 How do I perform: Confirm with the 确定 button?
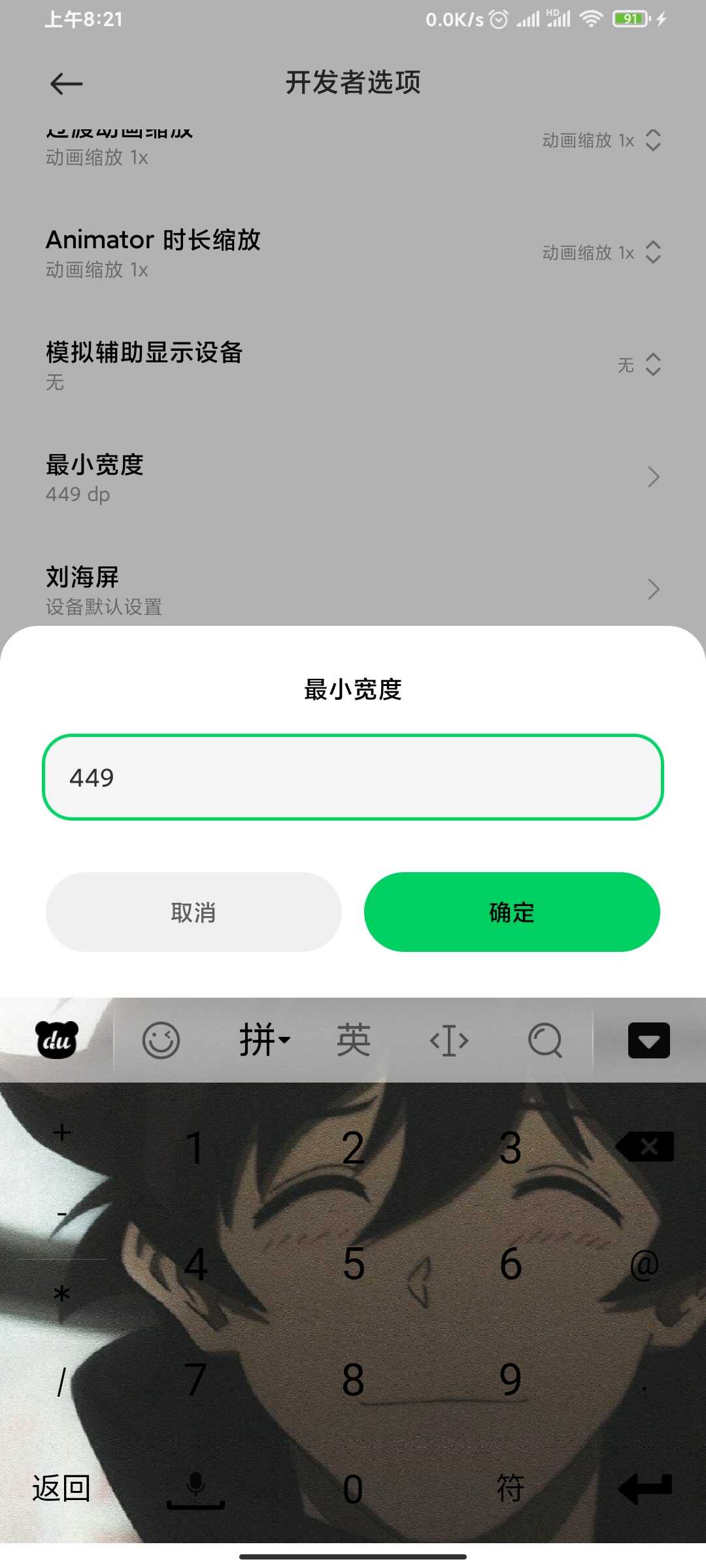[x=512, y=912]
